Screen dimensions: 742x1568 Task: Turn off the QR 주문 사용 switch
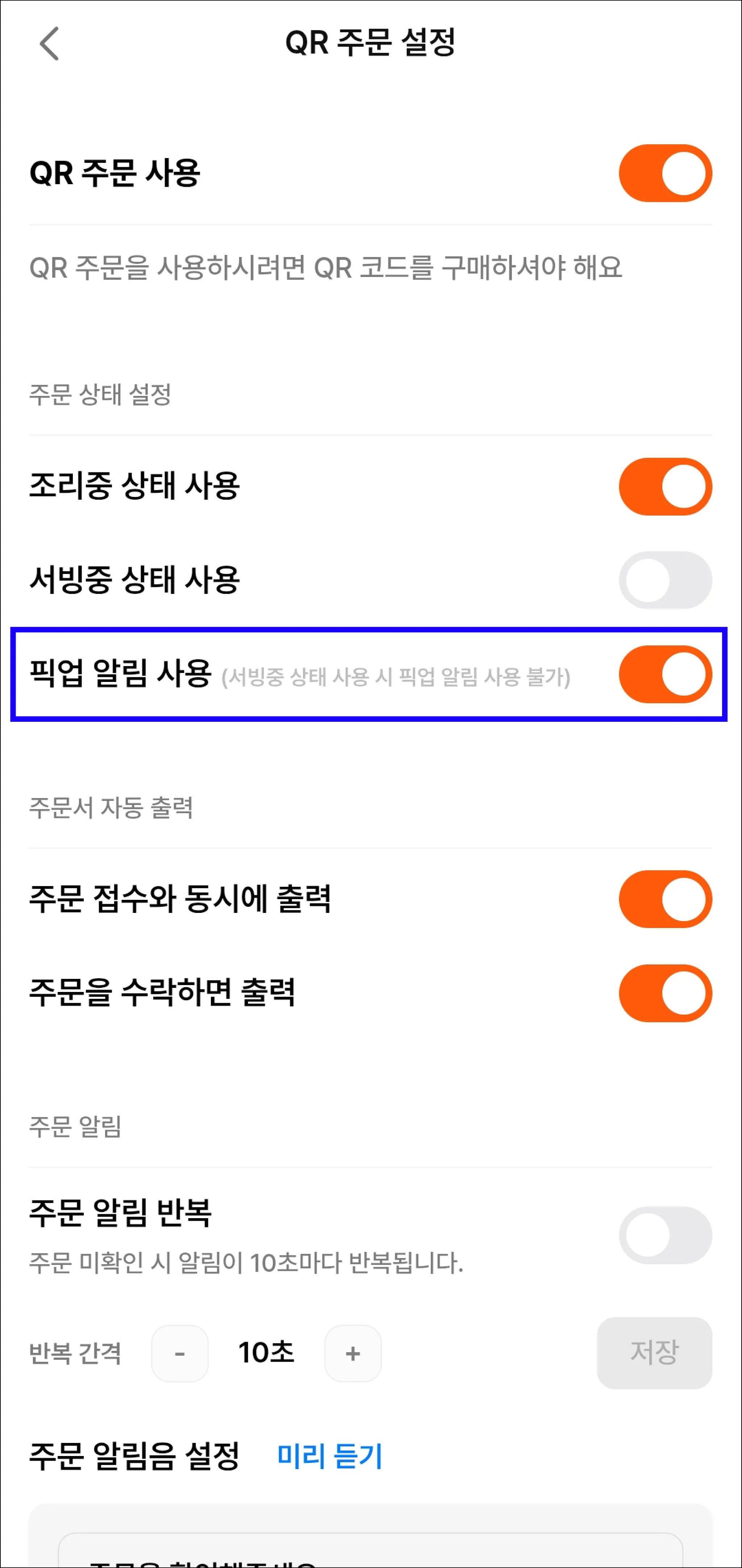coord(665,174)
